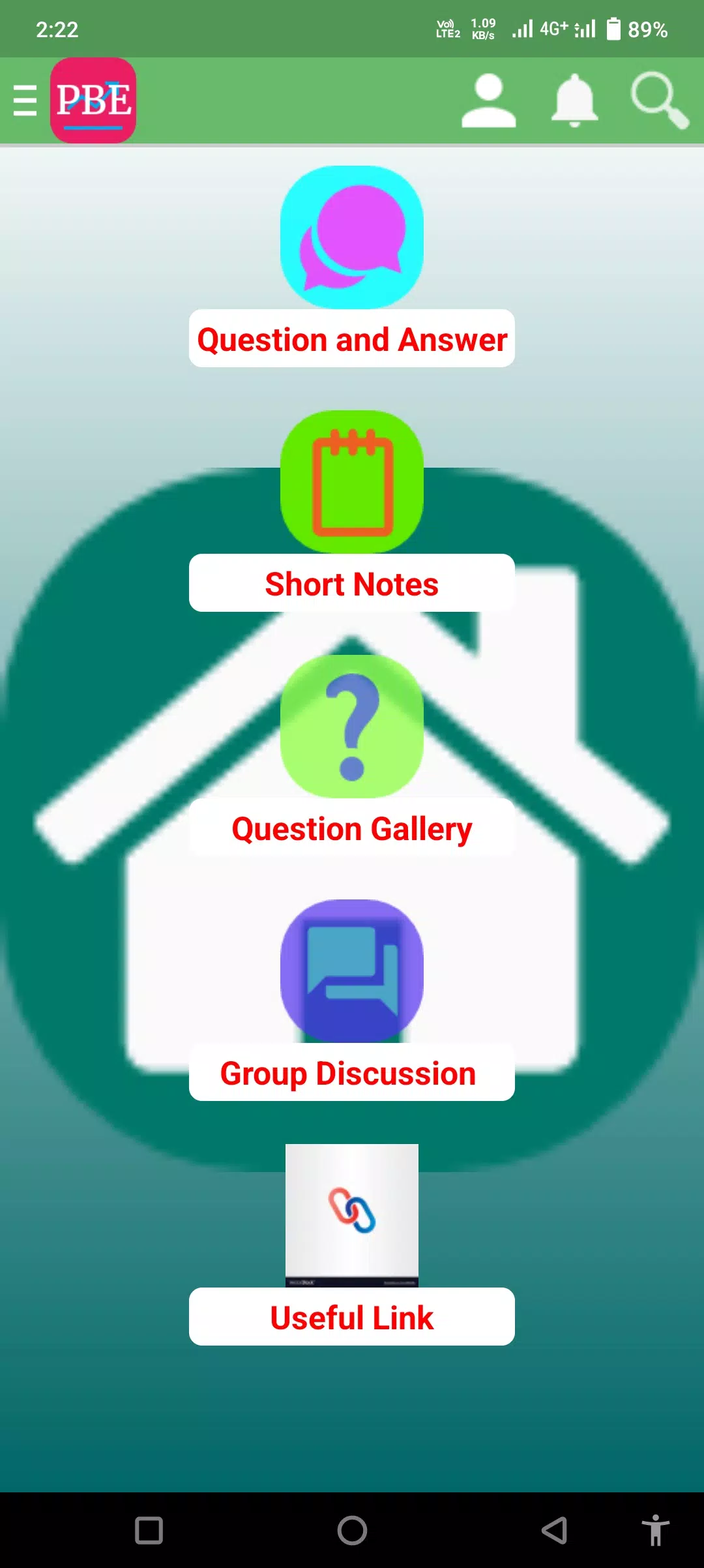The width and height of the screenshot is (704, 1568).
Task: Tap the green notepad icon
Action: click(352, 482)
